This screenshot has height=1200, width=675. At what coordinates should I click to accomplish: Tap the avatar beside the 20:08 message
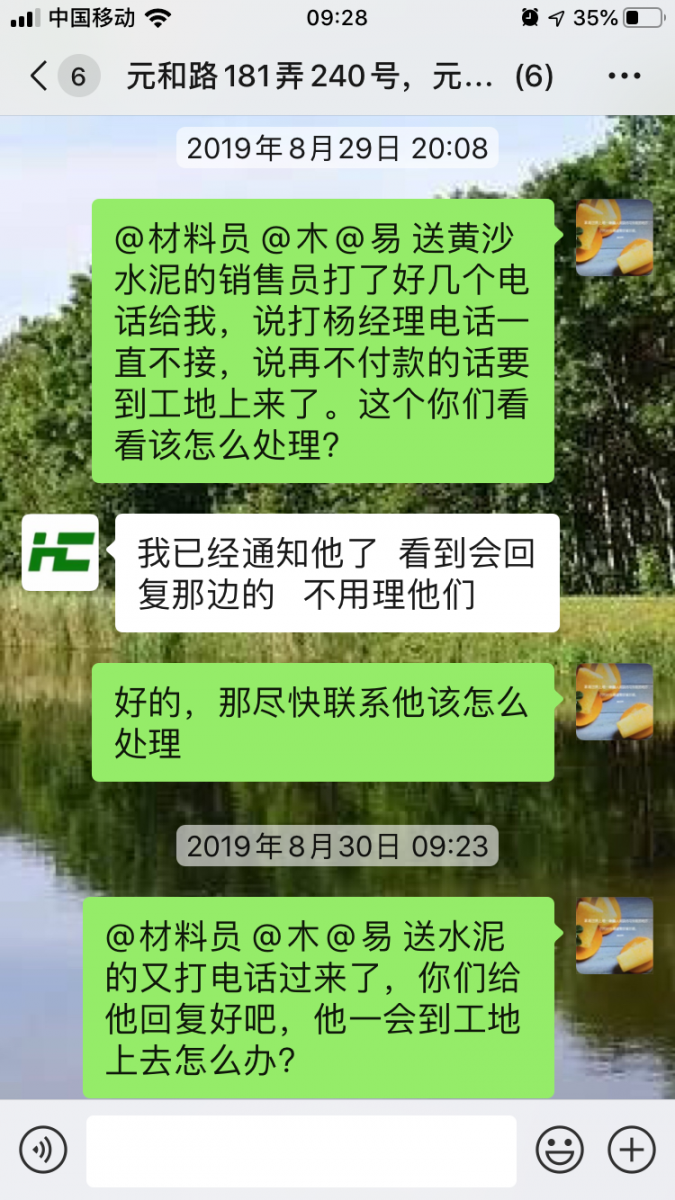pos(614,238)
